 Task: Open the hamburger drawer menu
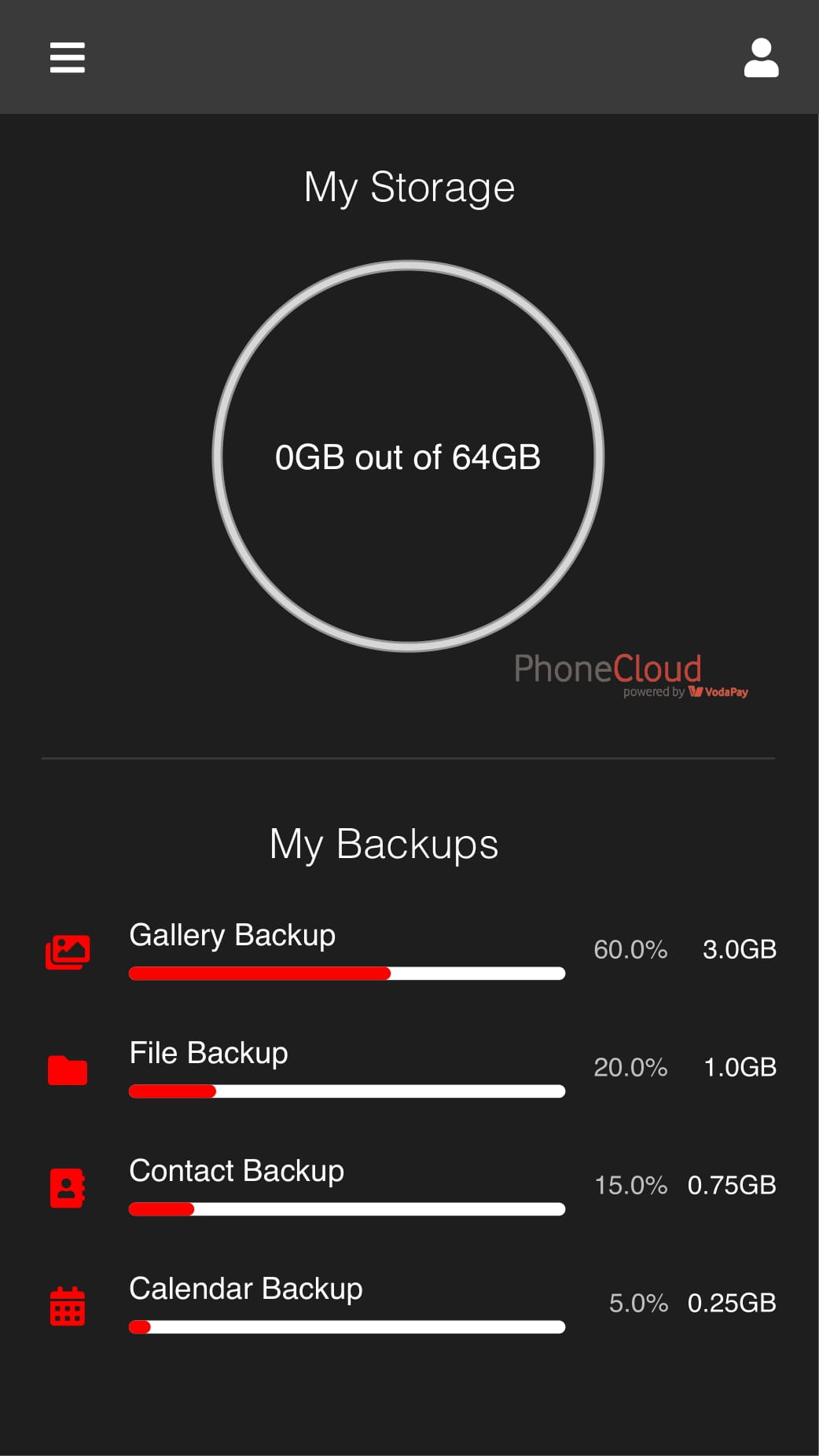pos(68,57)
